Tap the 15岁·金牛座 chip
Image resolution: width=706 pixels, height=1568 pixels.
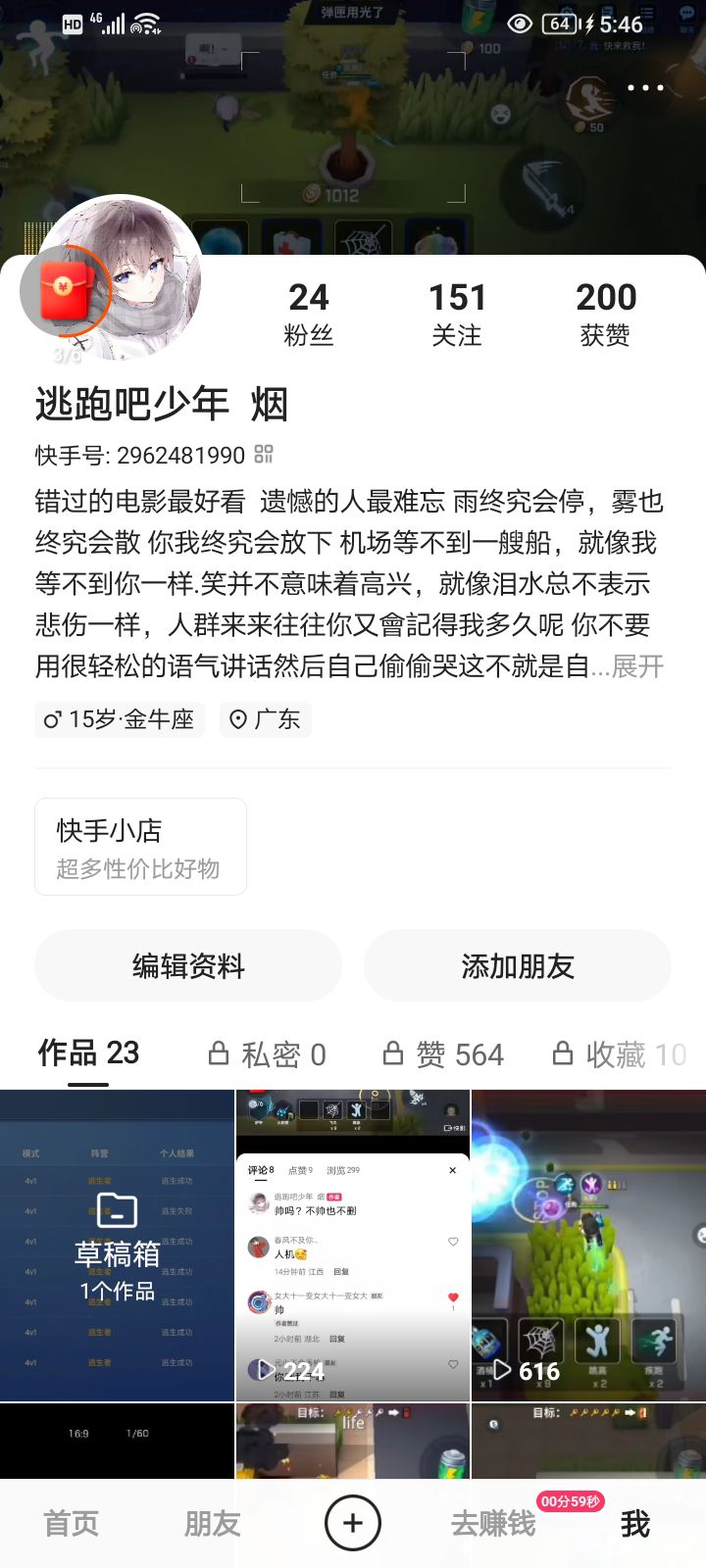[120, 719]
